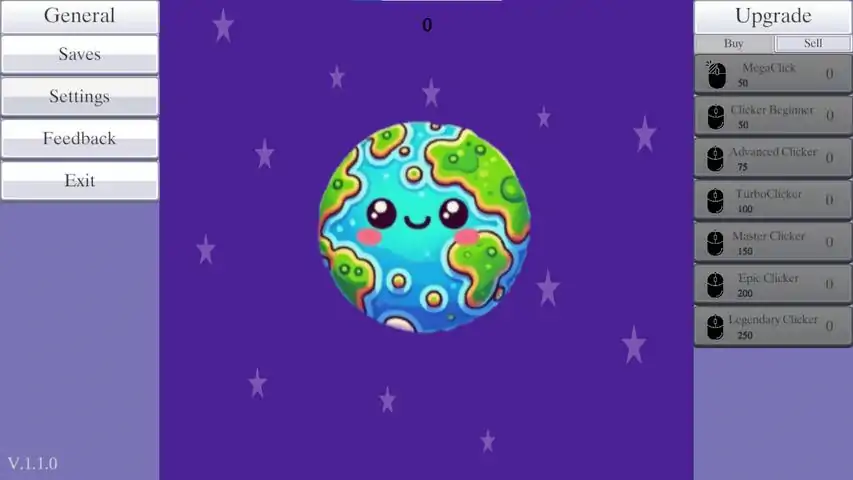Tap the Epic Clicker upgrade
The width and height of the screenshot is (853, 480).
(772, 284)
